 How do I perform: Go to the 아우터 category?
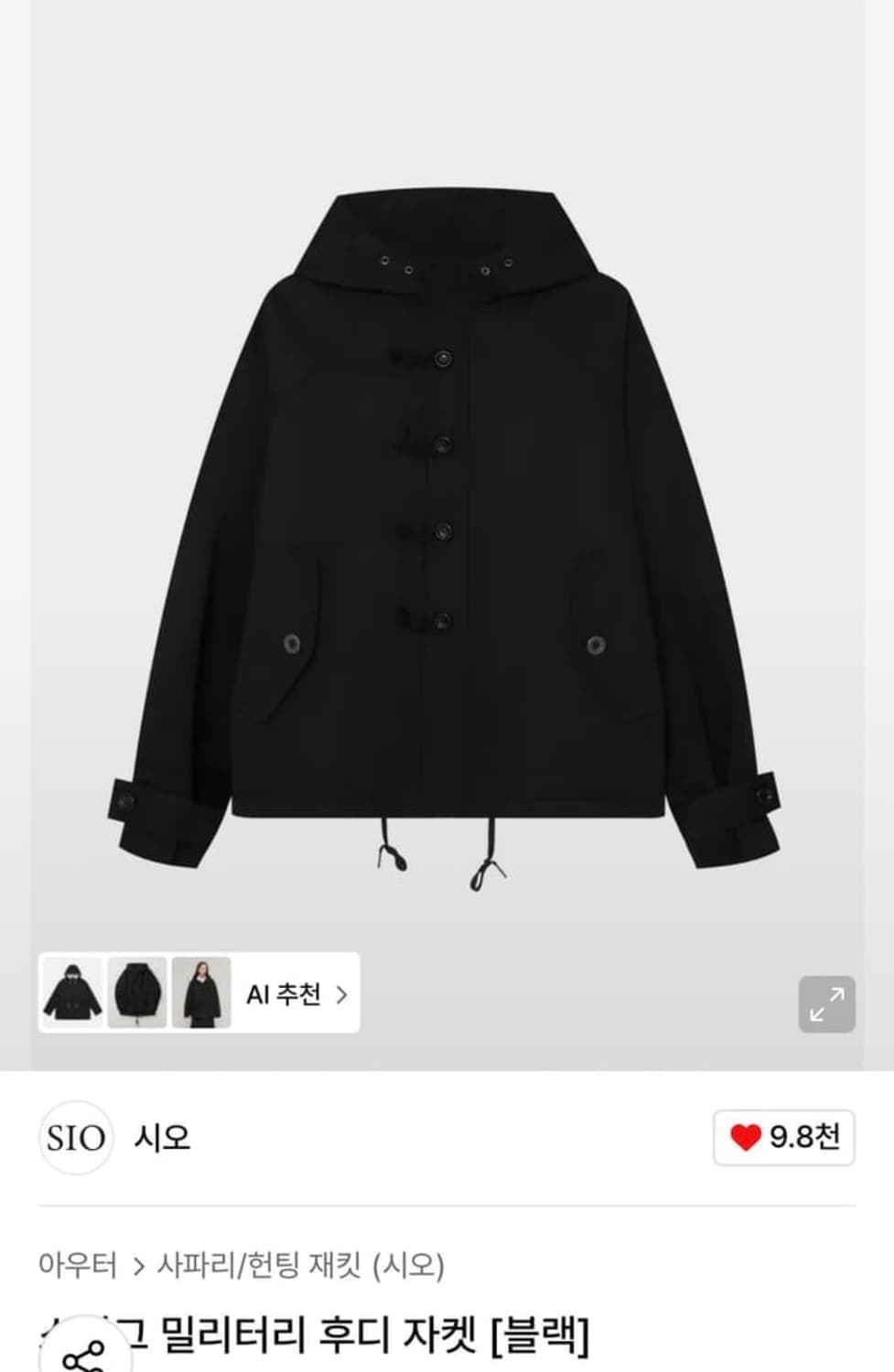click(78, 1265)
